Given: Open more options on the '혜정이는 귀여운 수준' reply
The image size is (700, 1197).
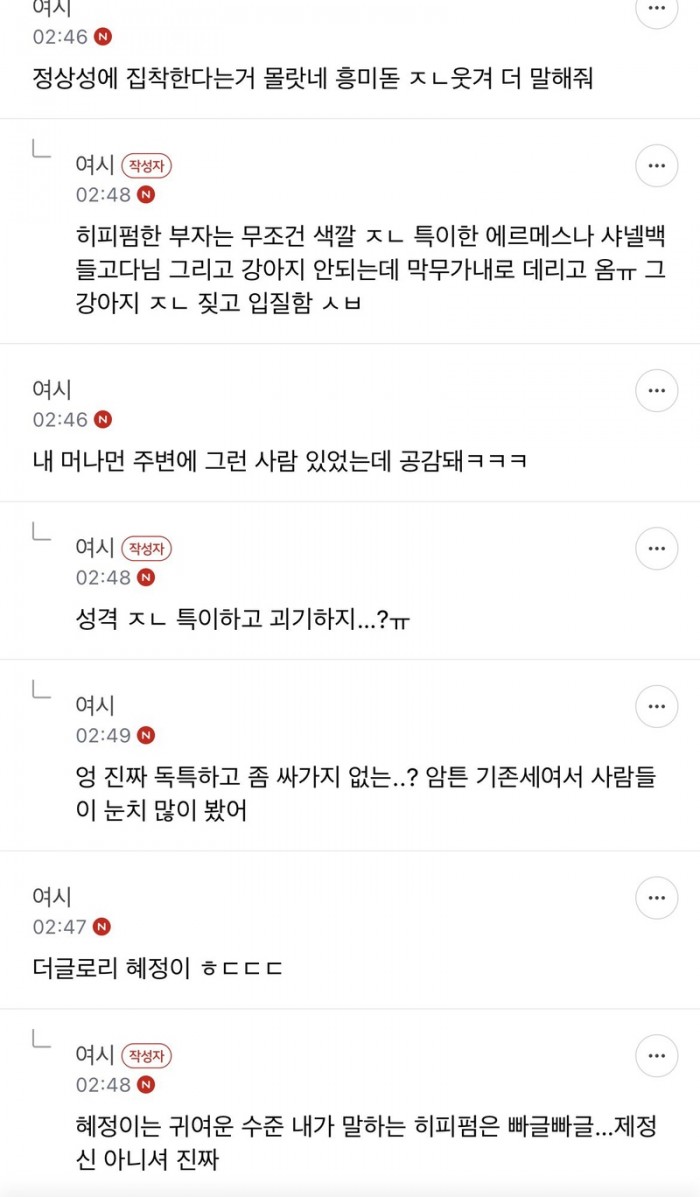Looking at the screenshot, I should (656, 1056).
